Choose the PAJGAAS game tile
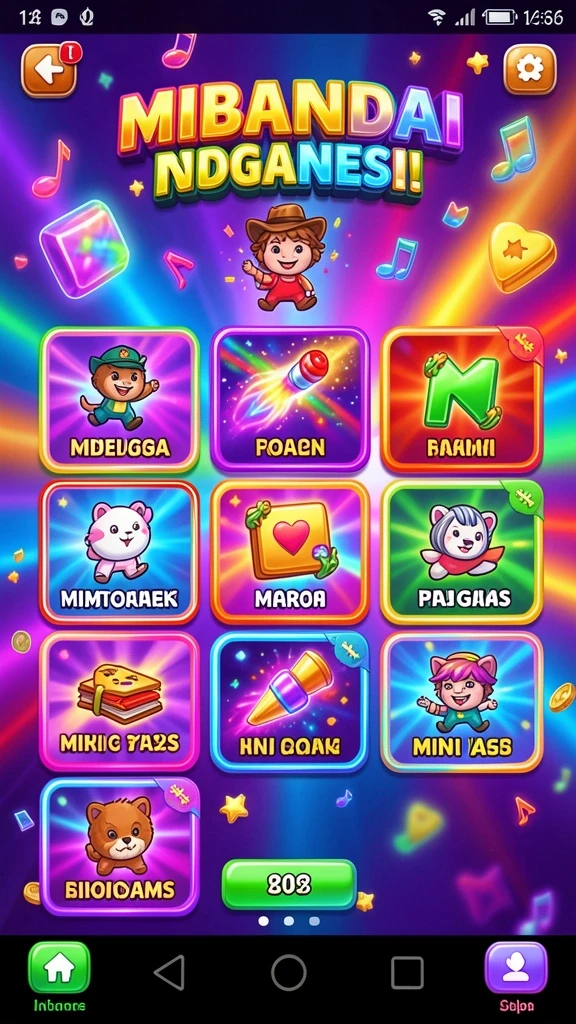This screenshot has width=576, height=1024. coord(462,552)
